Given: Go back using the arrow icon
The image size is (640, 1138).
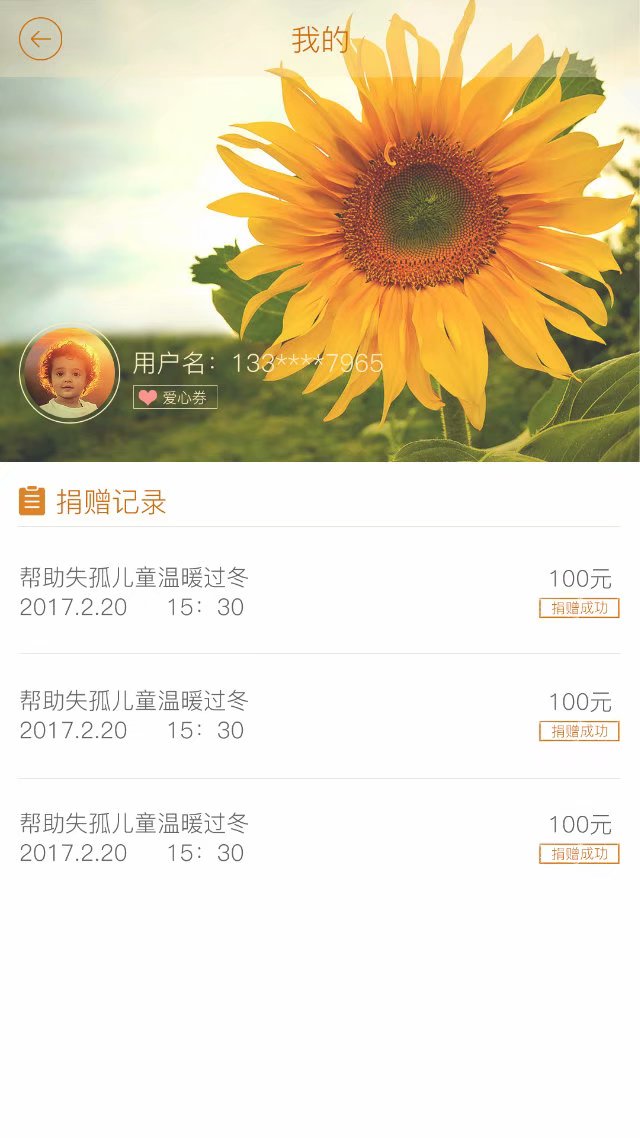Looking at the screenshot, I should [41, 39].
